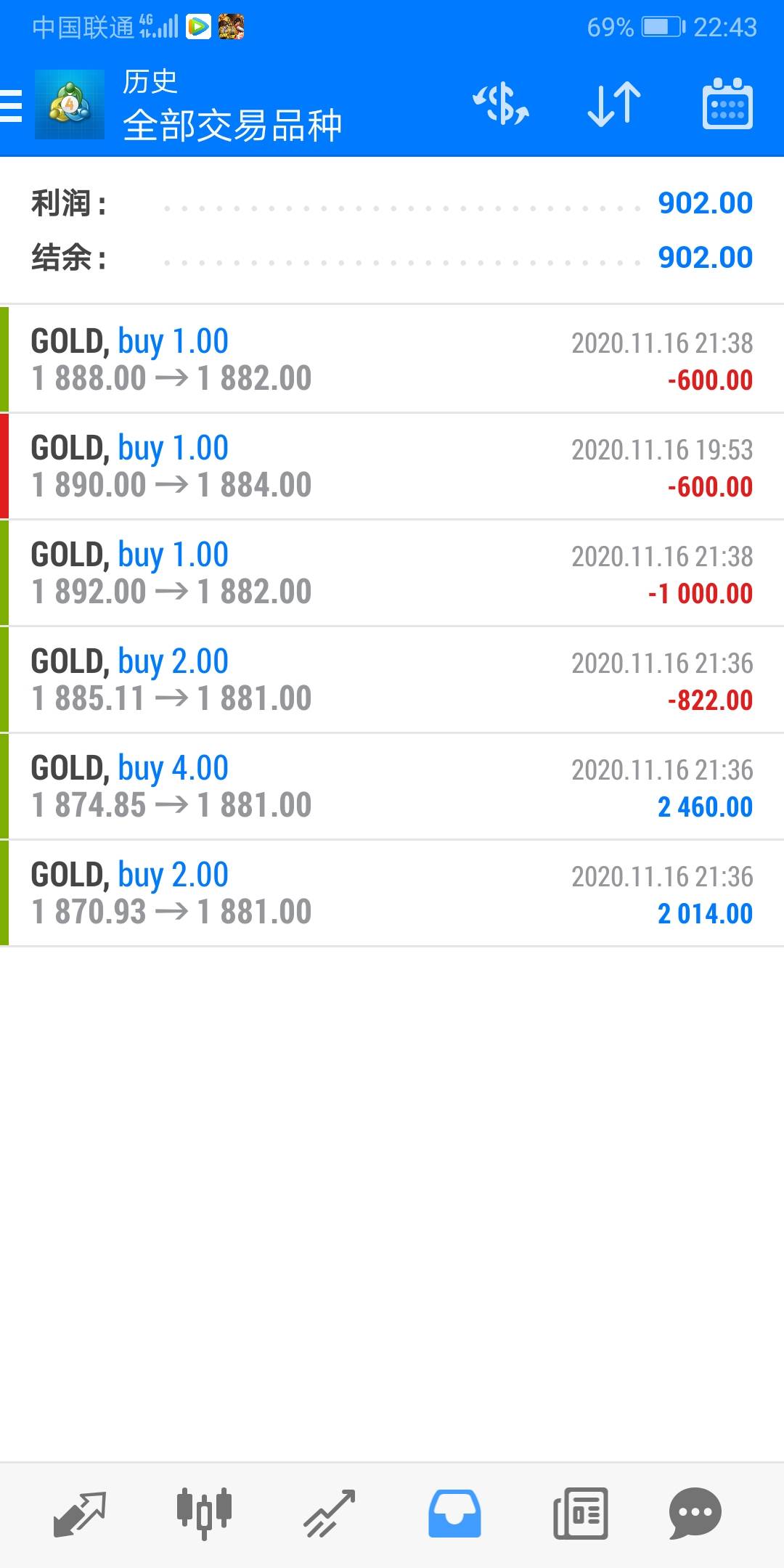Screen dimensions: 784x1568
Task: Change the history sort order
Action: (x=614, y=104)
